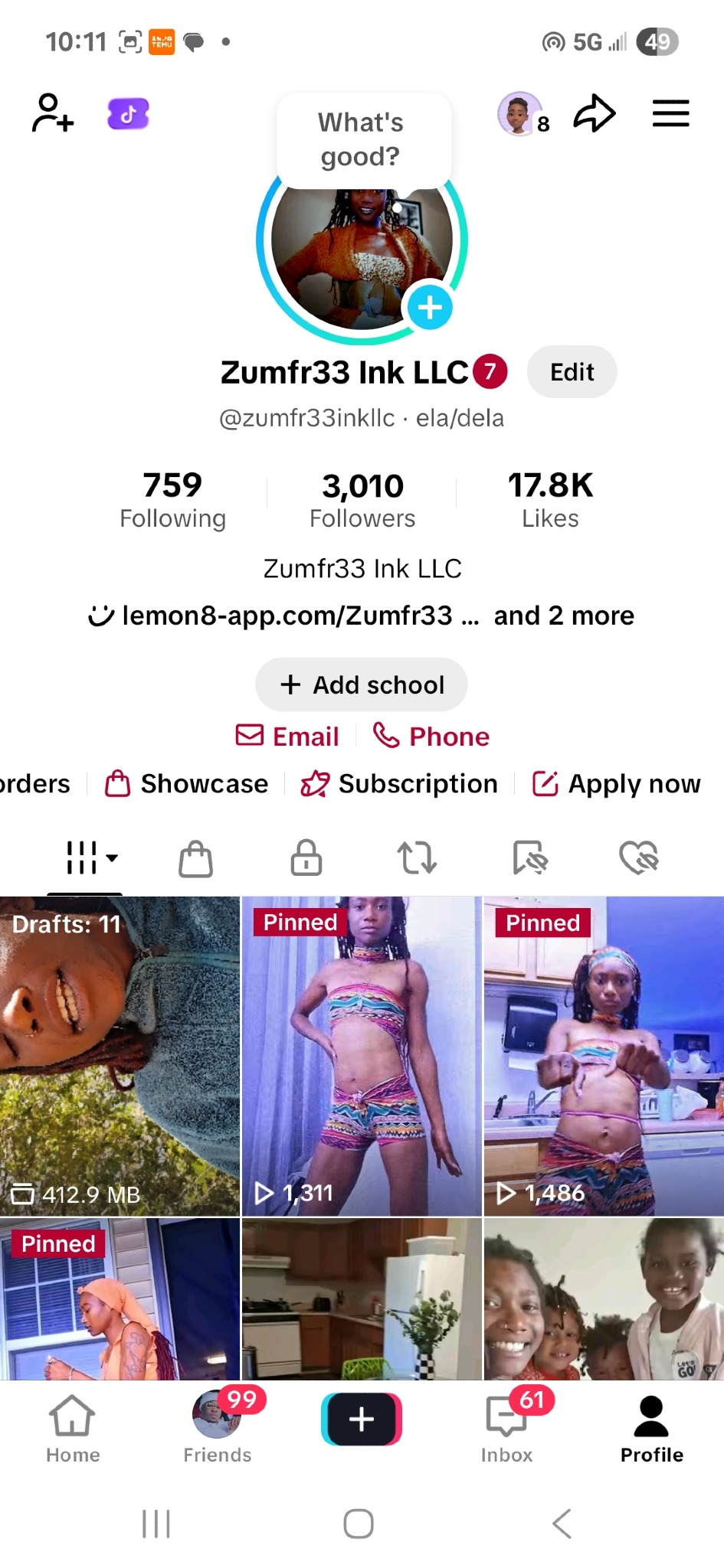Switch to the reposts tab
Image resolution: width=724 pixels, height=1568 pixels.
(x=417, y=857)
